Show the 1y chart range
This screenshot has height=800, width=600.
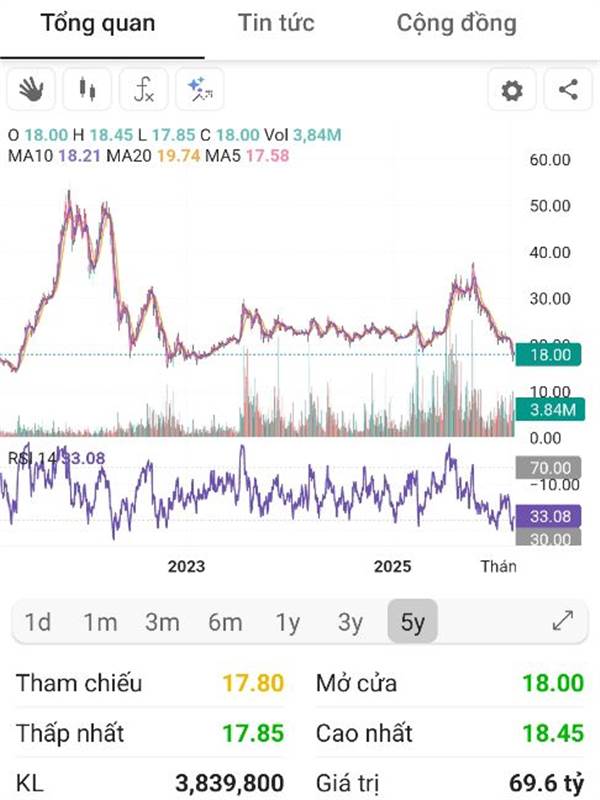pyautogui.click(x=288, y=622)
